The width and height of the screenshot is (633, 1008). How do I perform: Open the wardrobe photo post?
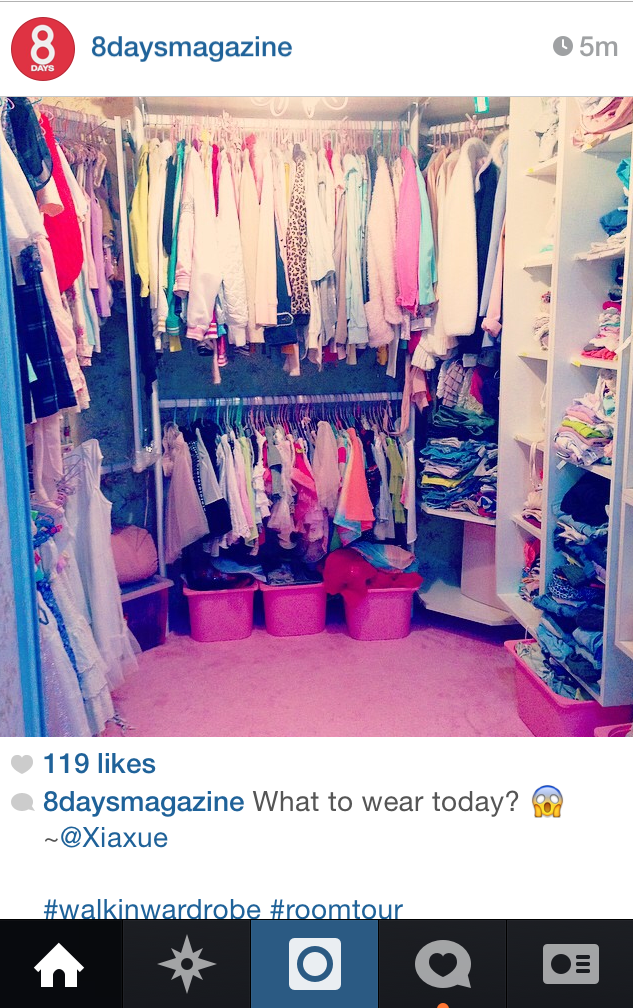pos(316,416)
